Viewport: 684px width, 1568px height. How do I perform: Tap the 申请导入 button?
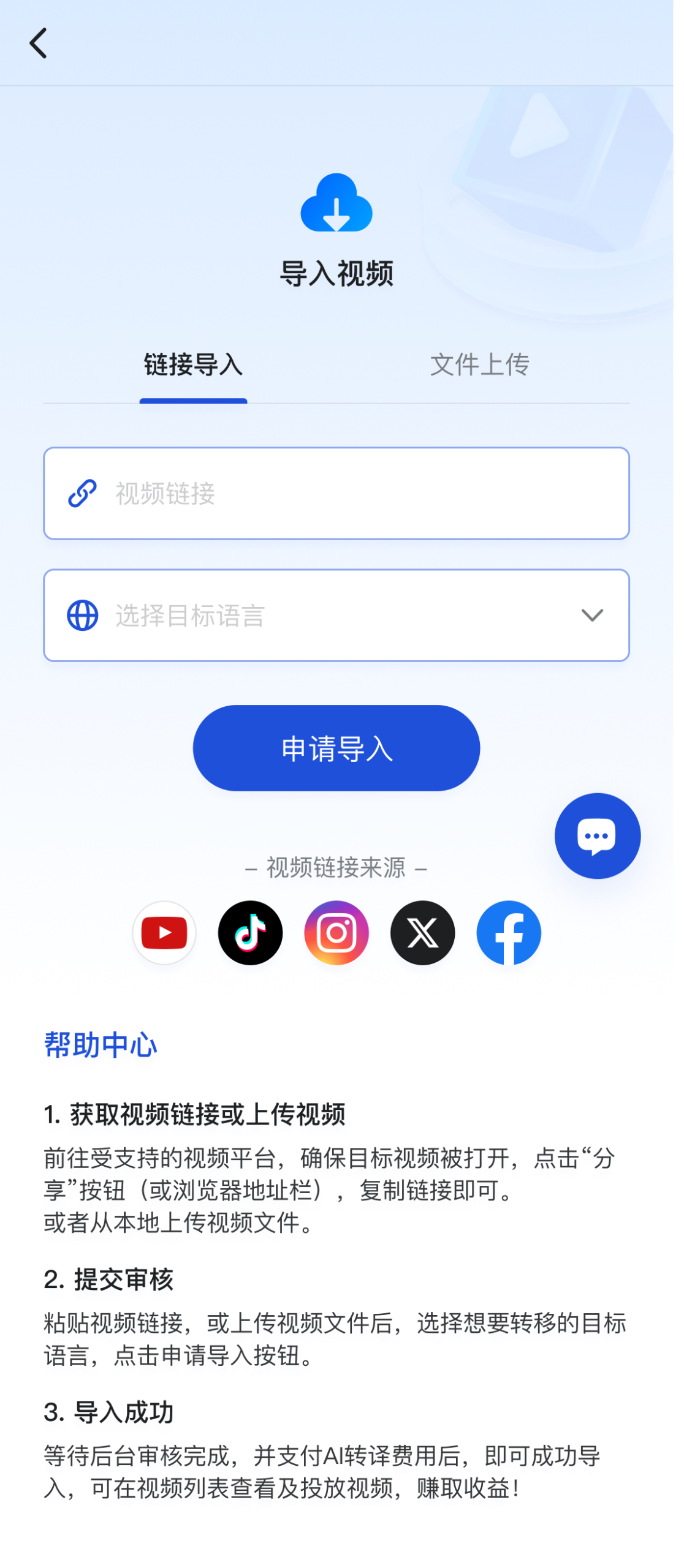[336, 748]
